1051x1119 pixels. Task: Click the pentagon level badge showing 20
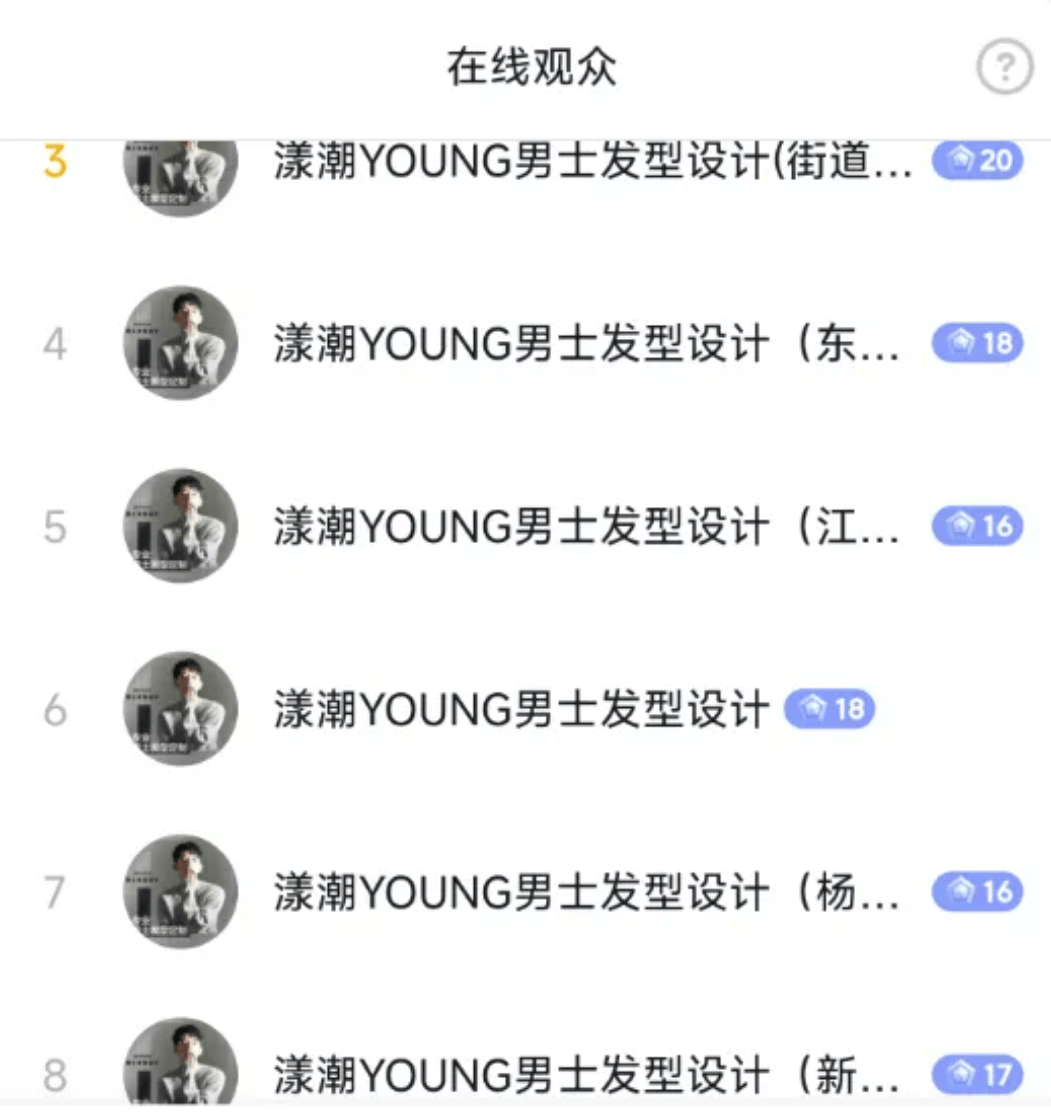975,160
